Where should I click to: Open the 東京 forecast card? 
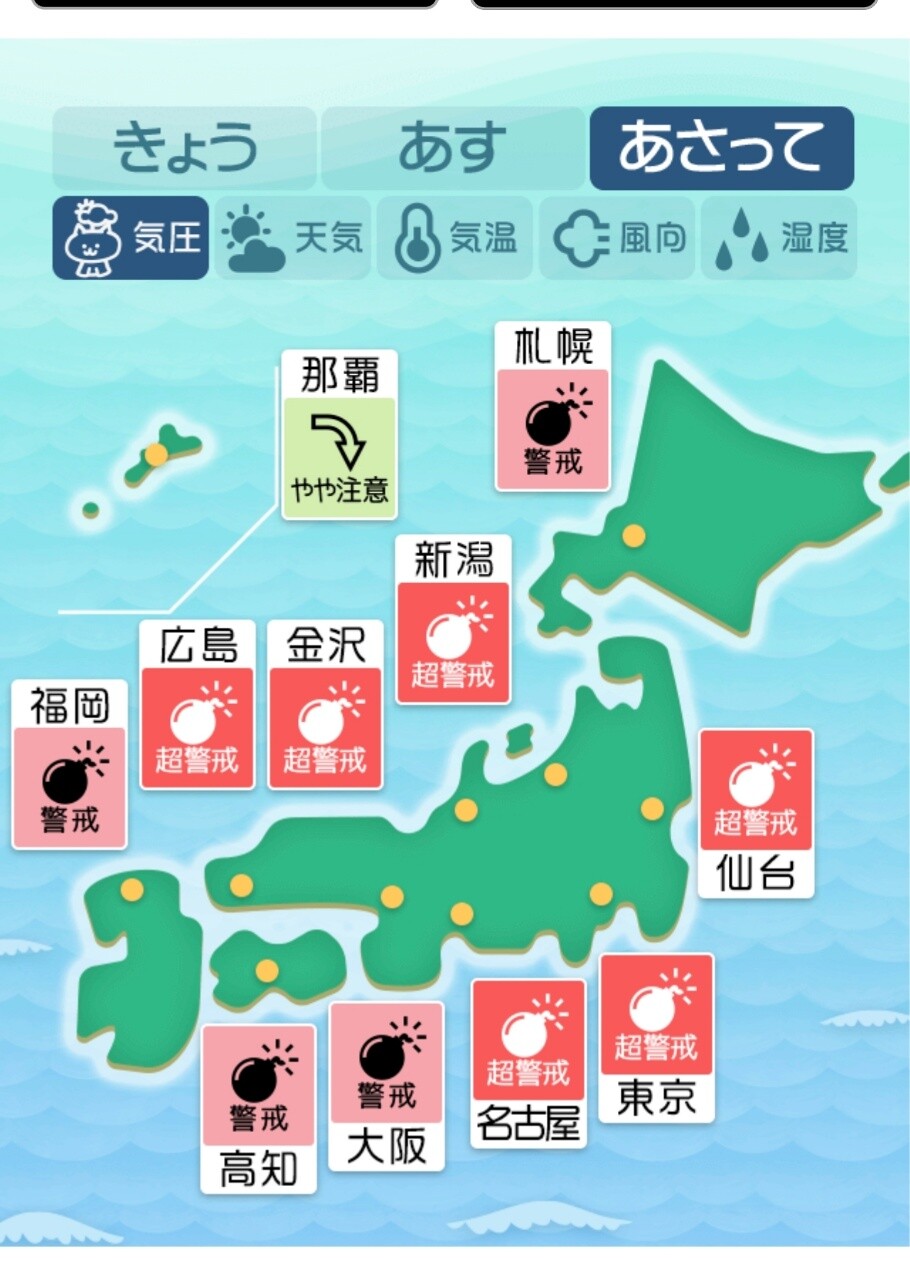point(657,1038)
